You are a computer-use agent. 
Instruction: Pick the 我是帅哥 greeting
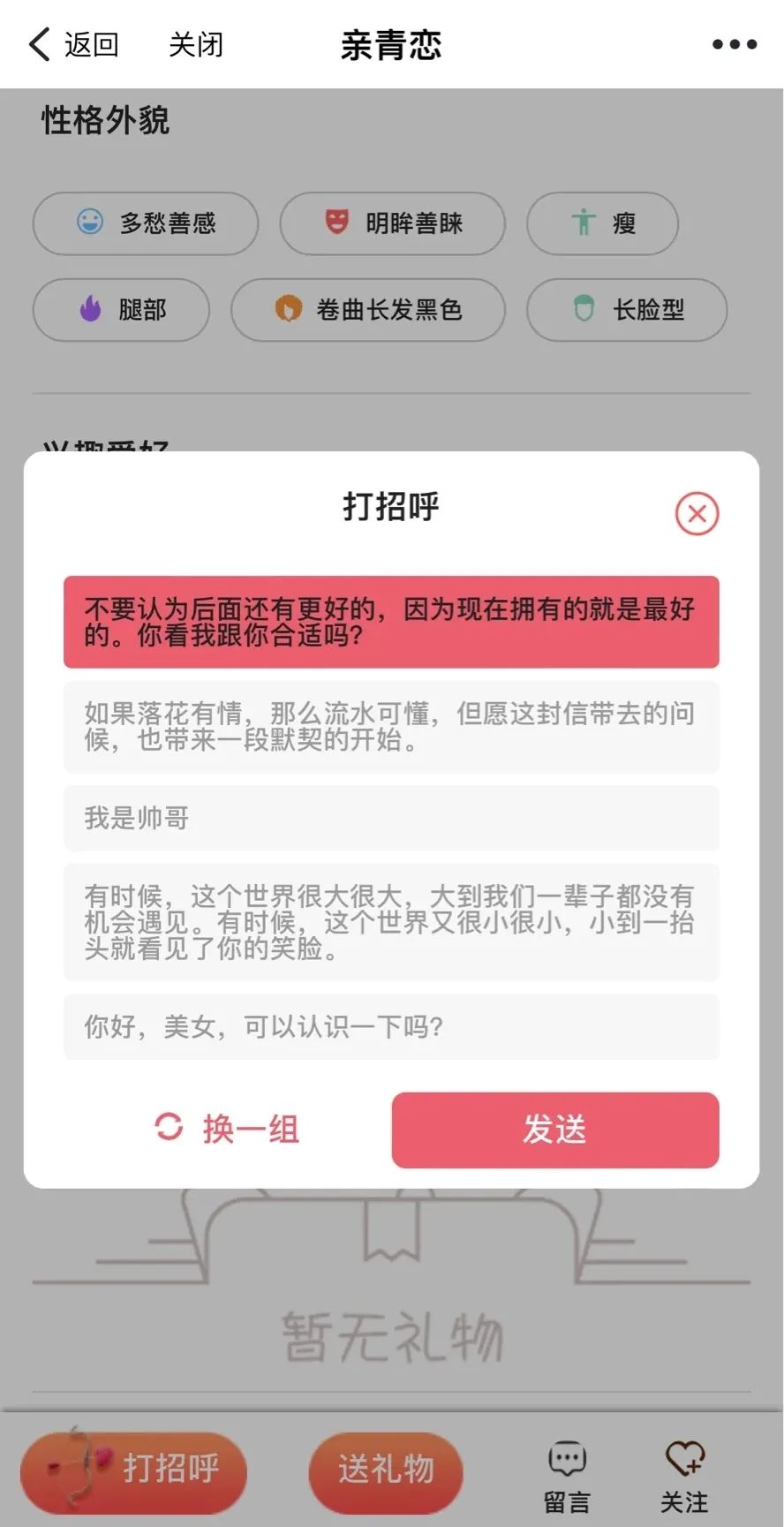(x=391, y=819)
